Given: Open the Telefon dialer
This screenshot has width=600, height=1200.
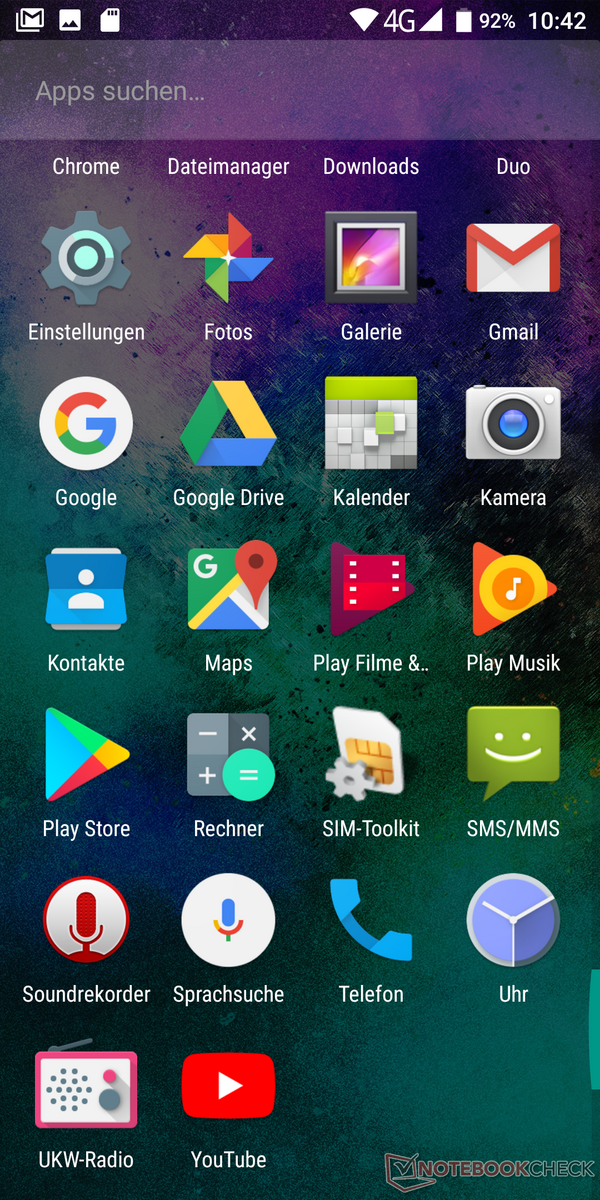Looking at the screenshot, I should coord(371,920).
